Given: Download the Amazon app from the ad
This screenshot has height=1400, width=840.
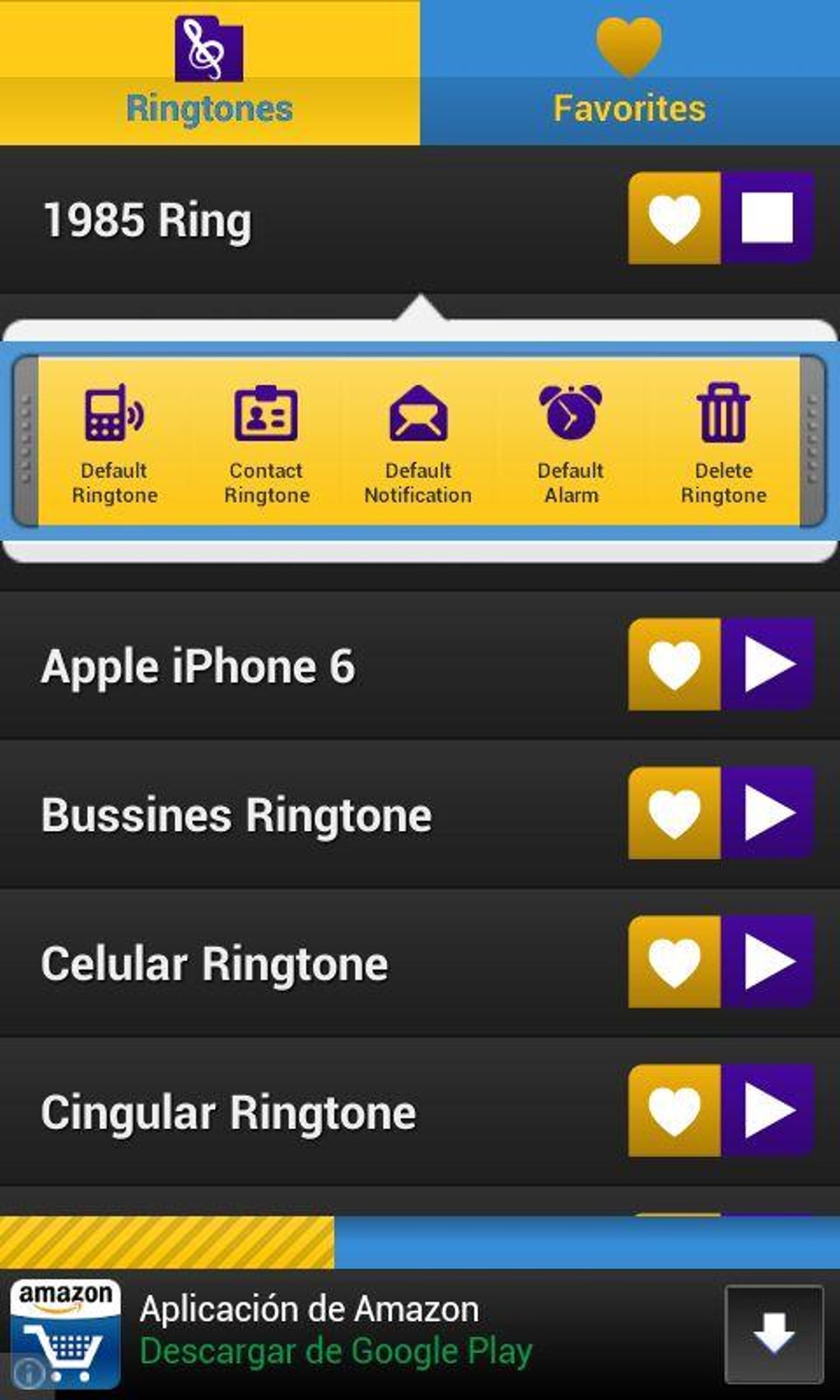Looking at the screenshot, I should pyautogui.click(x=773, y=1334).
